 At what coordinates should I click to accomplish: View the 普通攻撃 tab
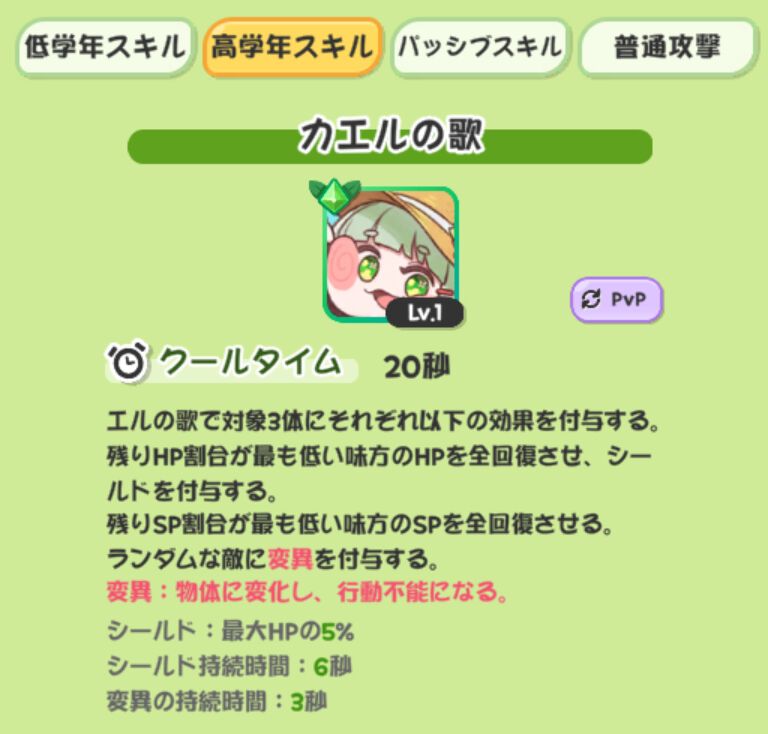(x=666, y=47)
